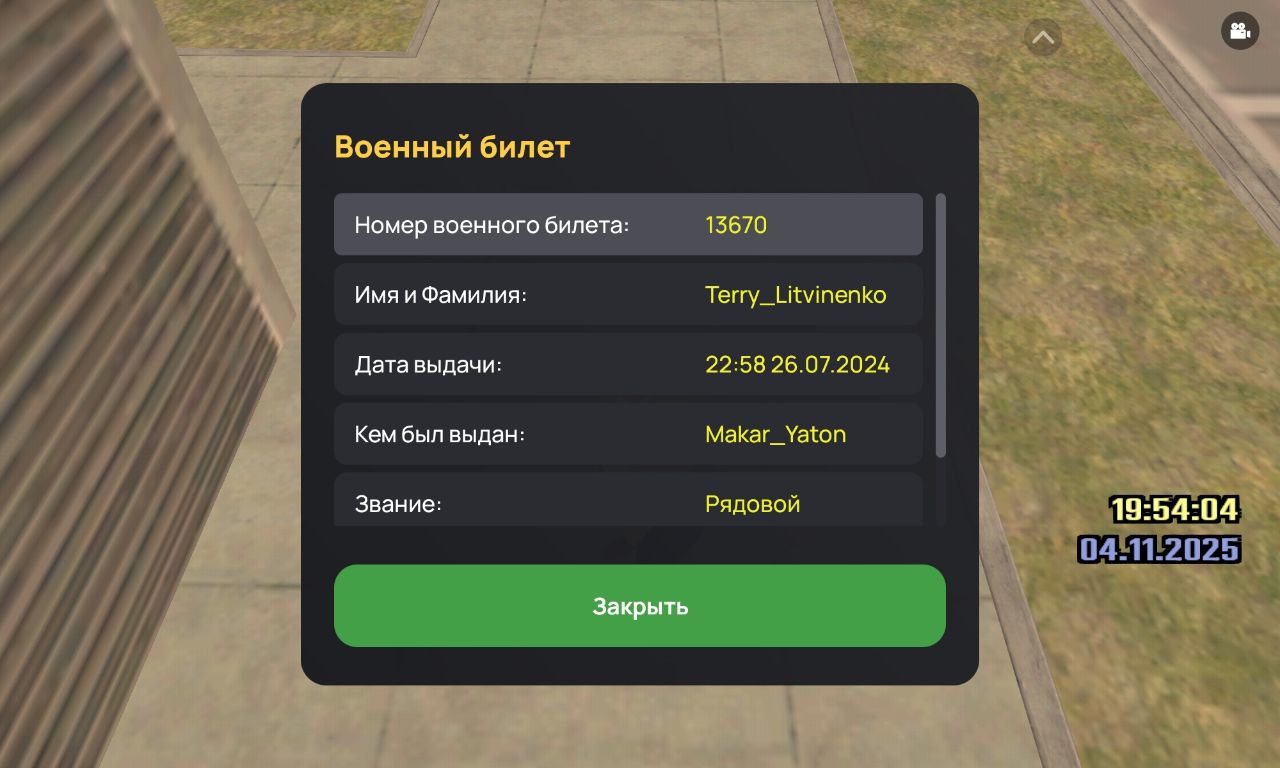The width and height of the screenshot is (1280, 768).
Task: Expand the chevron-up panel at the top
Action: tap(1043, 39)
